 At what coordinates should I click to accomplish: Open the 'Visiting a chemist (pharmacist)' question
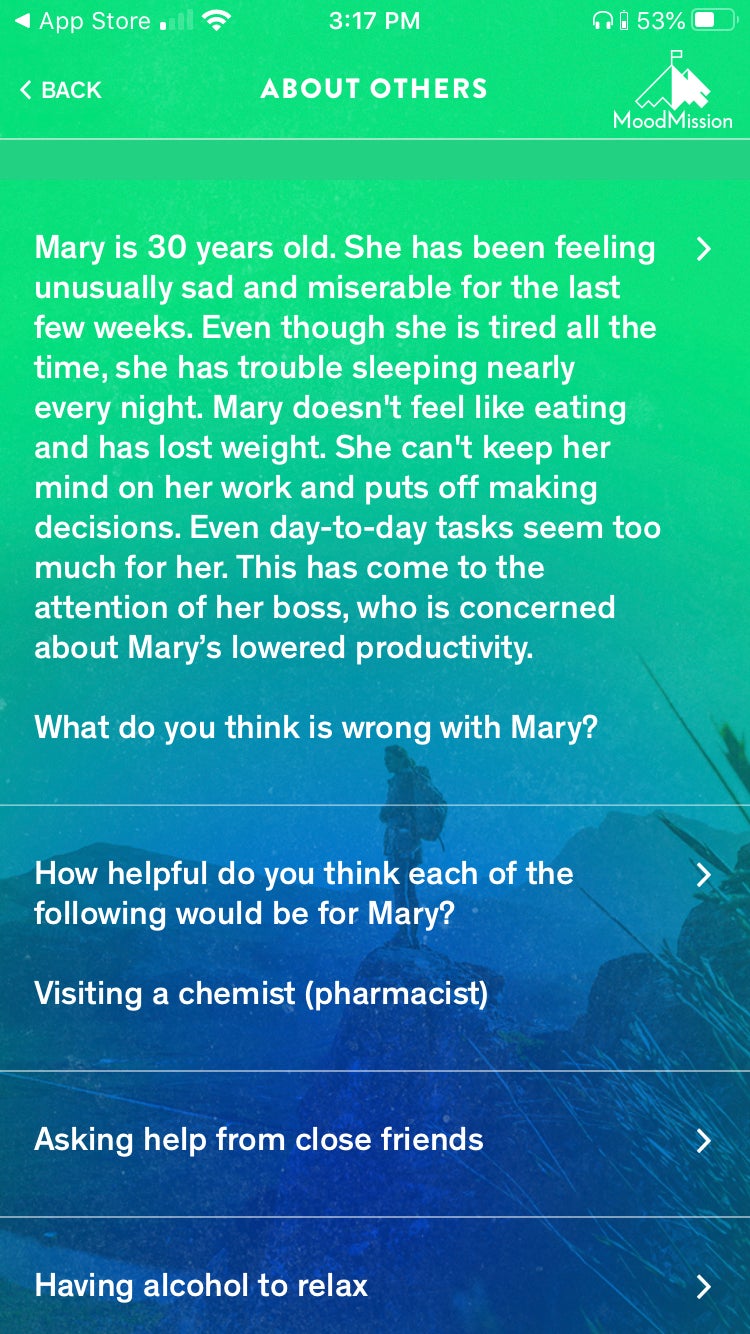(375, 938)
